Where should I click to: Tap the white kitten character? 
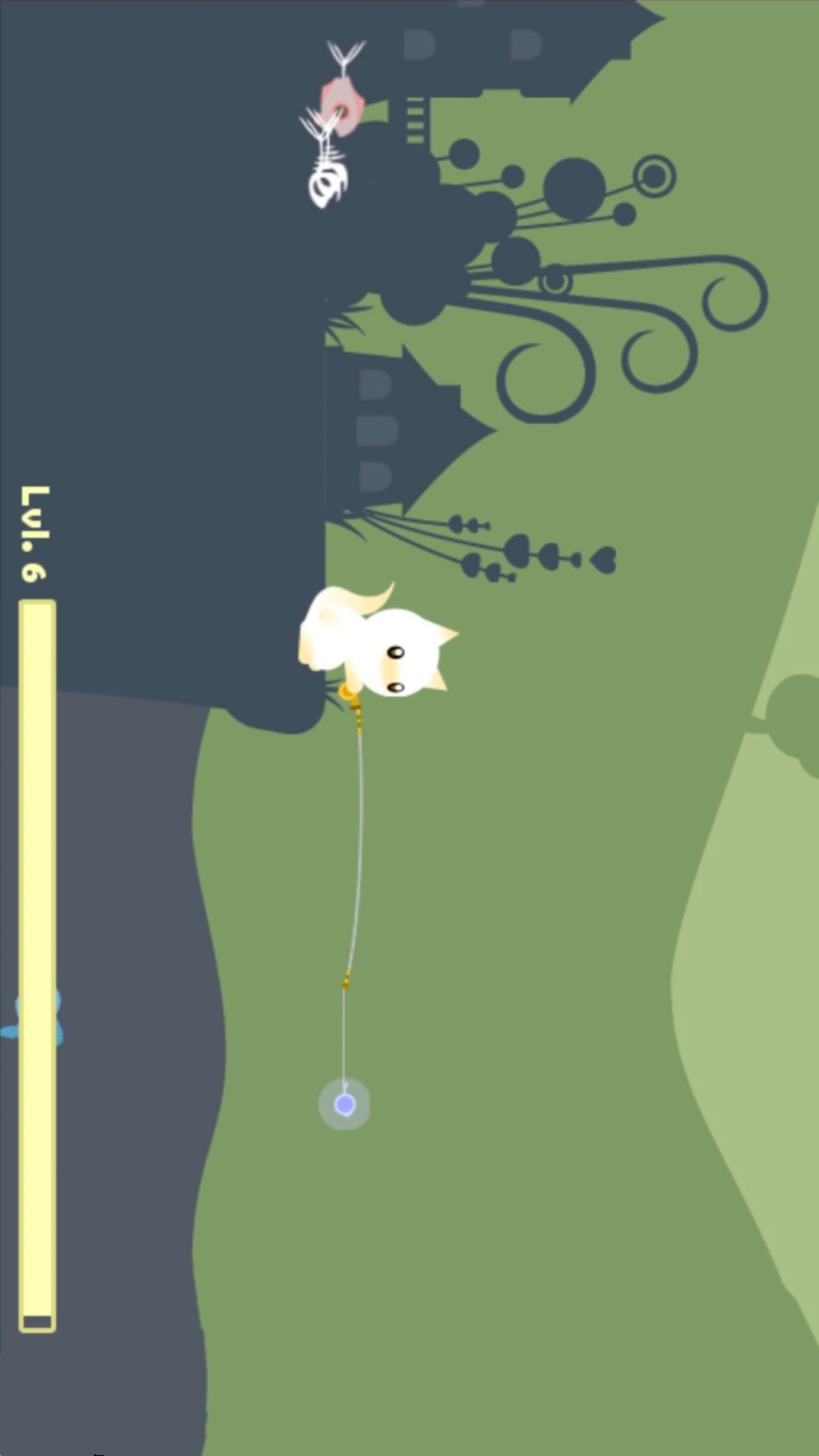tap(377, 642)
